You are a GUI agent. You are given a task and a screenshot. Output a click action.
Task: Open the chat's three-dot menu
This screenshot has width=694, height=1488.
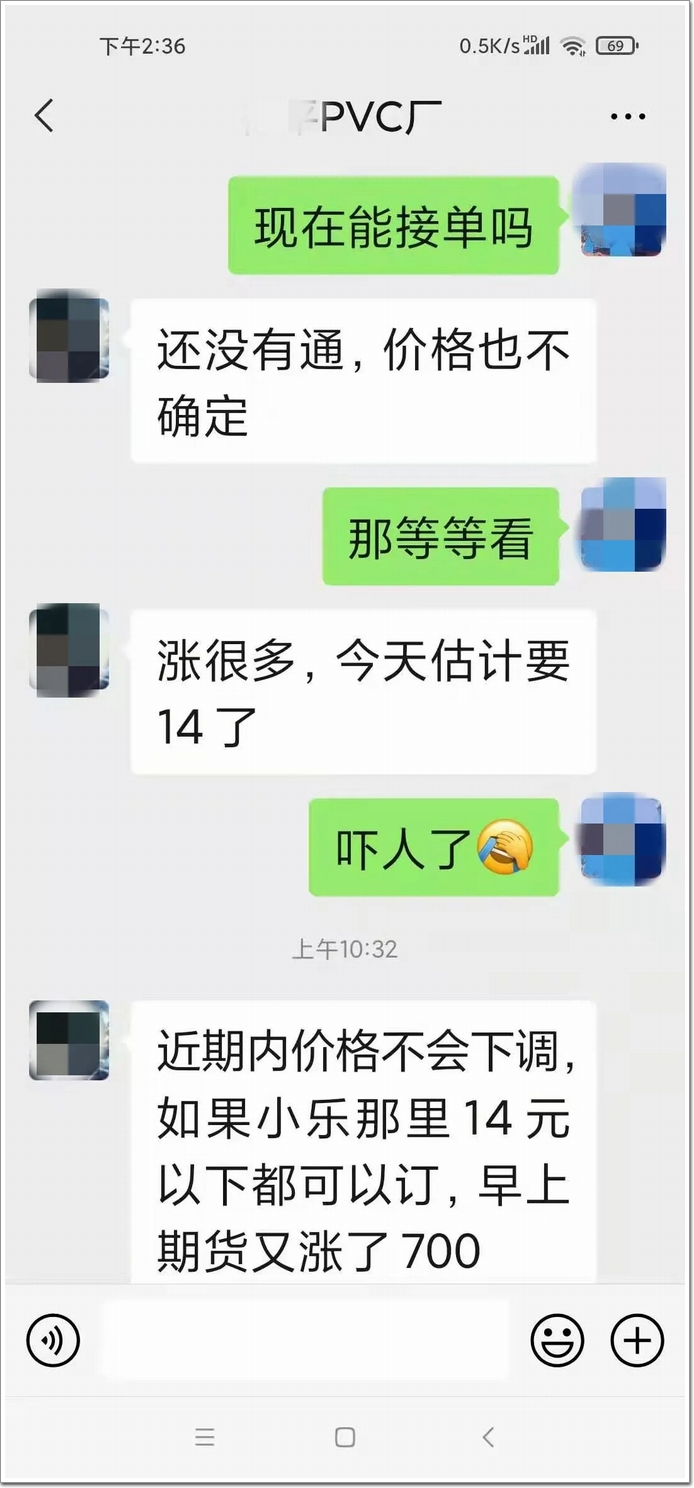[x=627, y=117]
